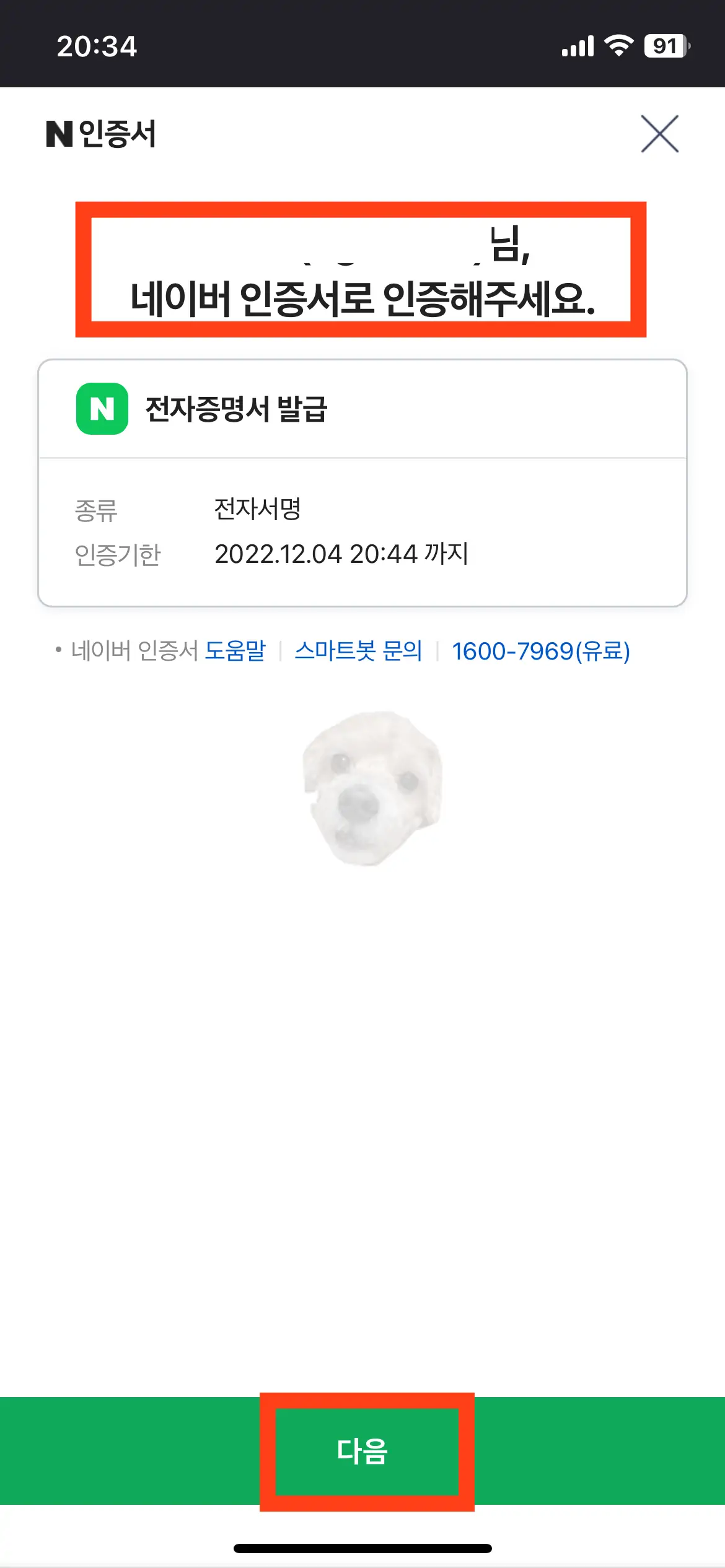Select the 인증해주세요 message inside red box
This screenshot has height=1568, width=725.
click(362, 299)
